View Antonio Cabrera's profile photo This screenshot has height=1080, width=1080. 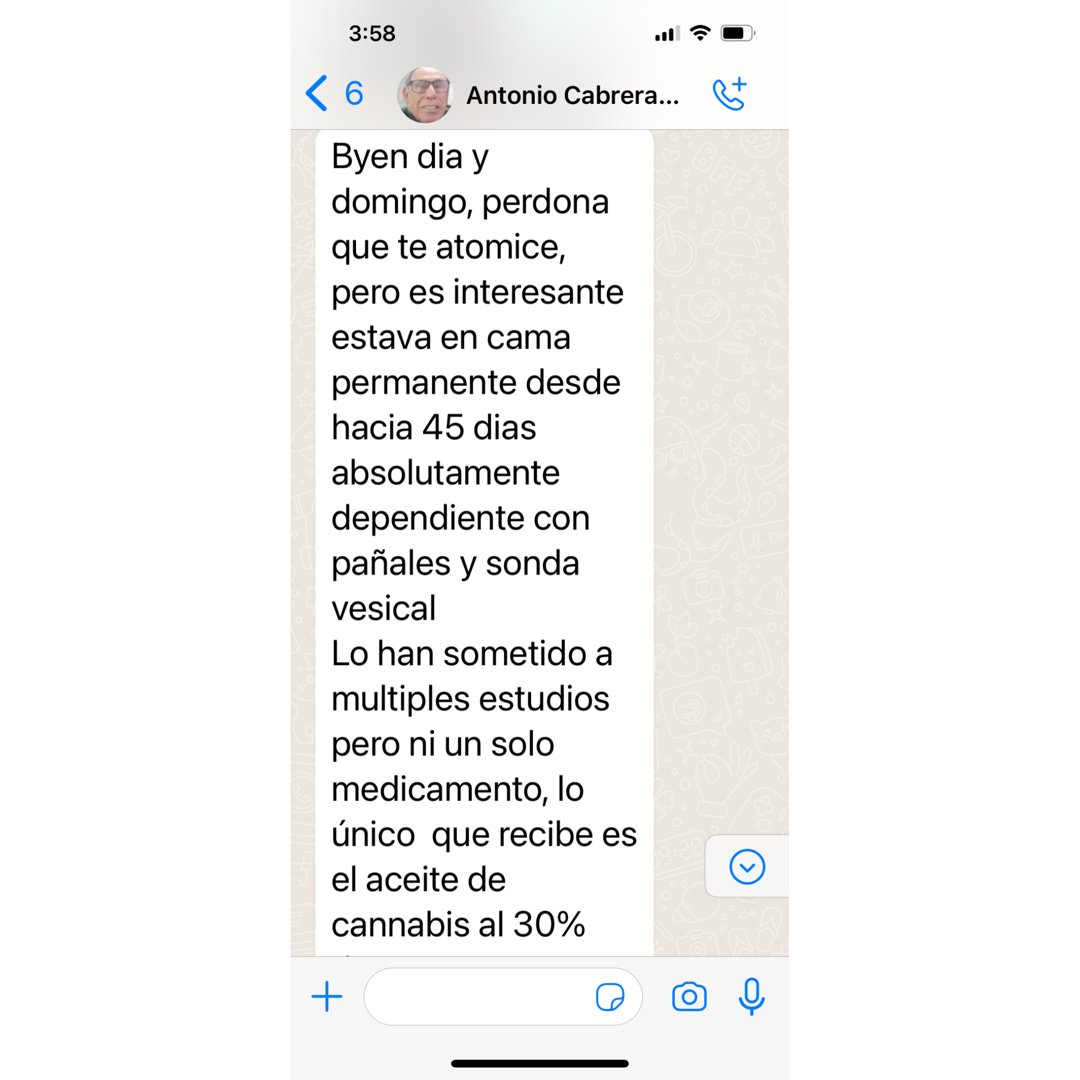[424, 95]
